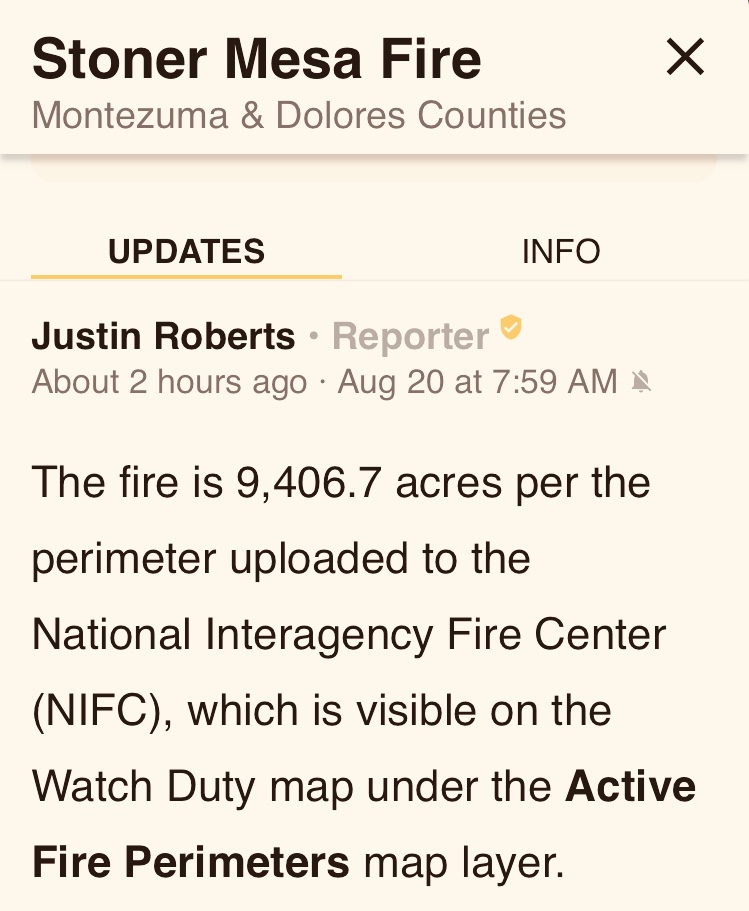Tap the muted bell icon beside the timestamp
This screenshot has width=749, height=911.
tap(642, 382)
